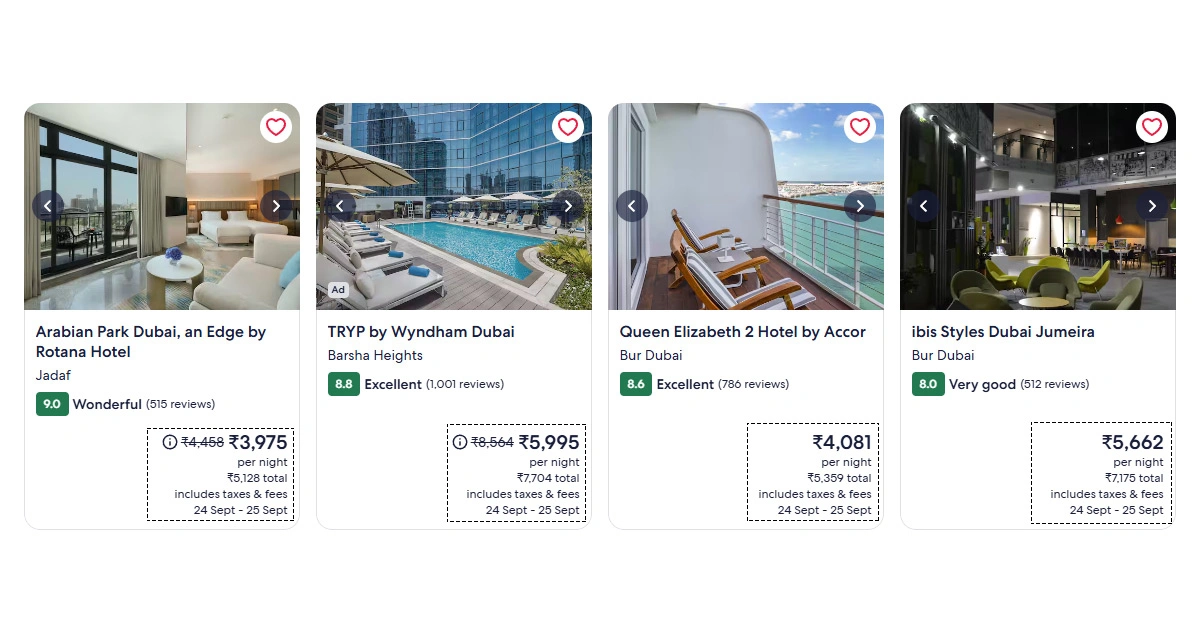Add ibis Styles Dubai Jumeira to favorites
The width and height of the screenshot is (1202, 634).
click(x=1152, y=127)
